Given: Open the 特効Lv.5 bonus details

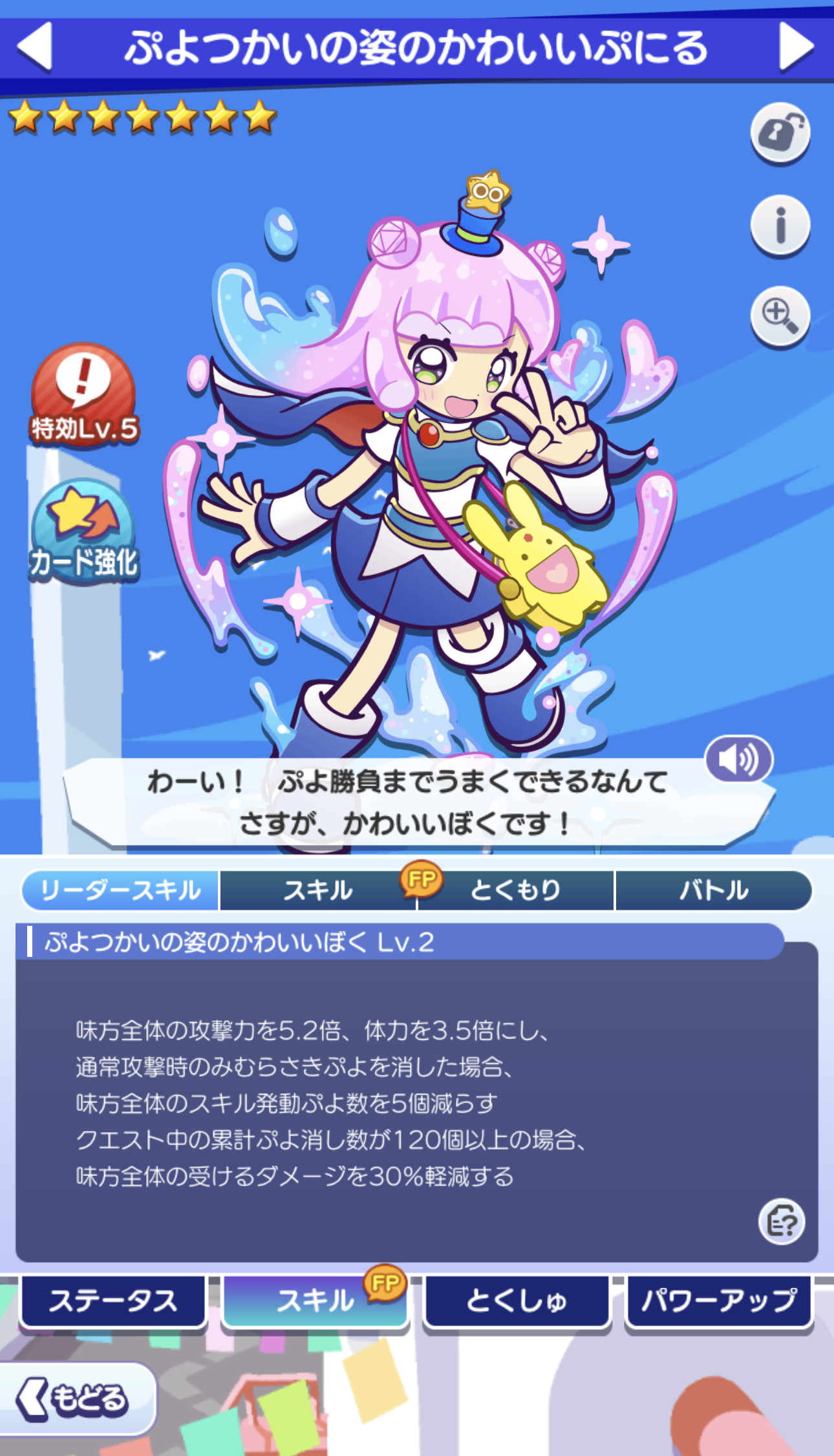Looking at the screenshot, I should coord(84,394).
